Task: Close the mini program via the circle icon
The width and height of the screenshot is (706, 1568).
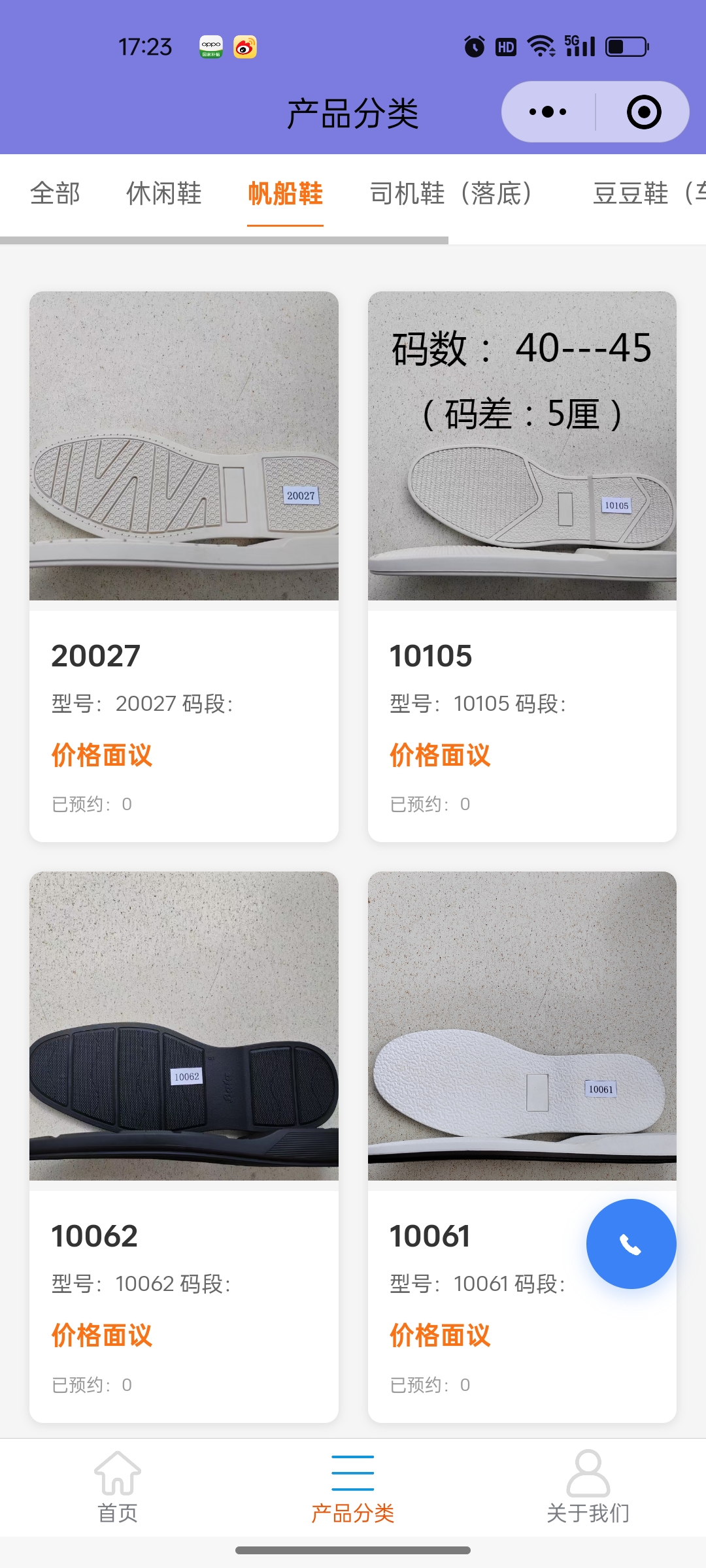Action: click(644, 112)
